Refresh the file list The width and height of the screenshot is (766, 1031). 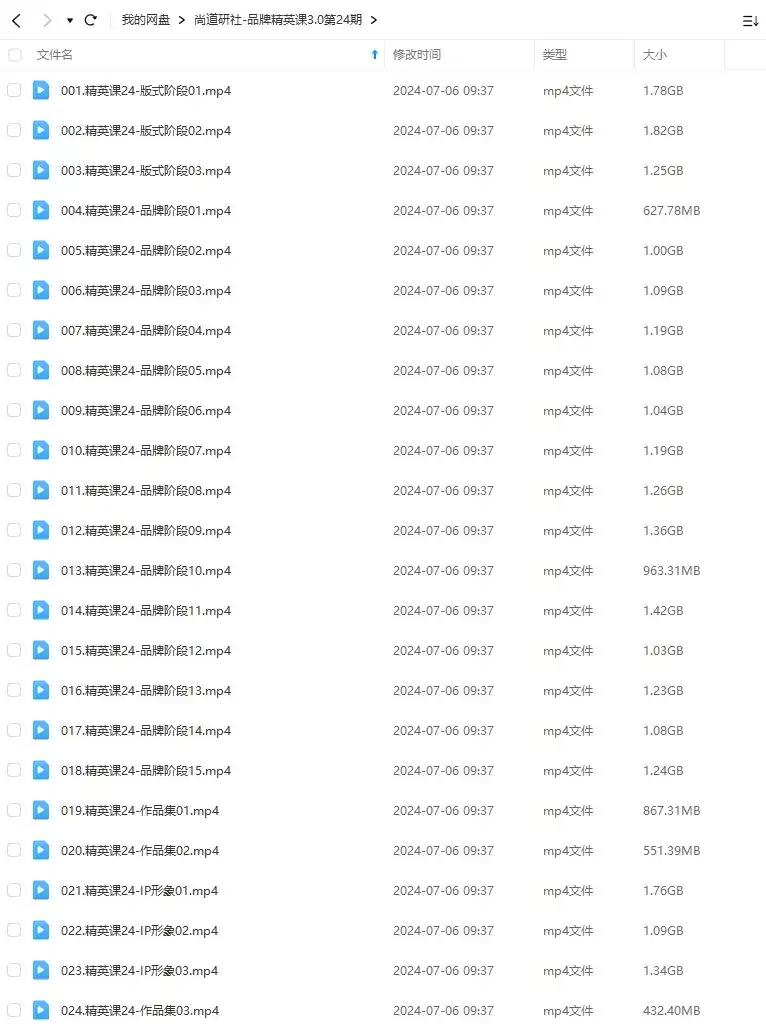coord(91,20)
